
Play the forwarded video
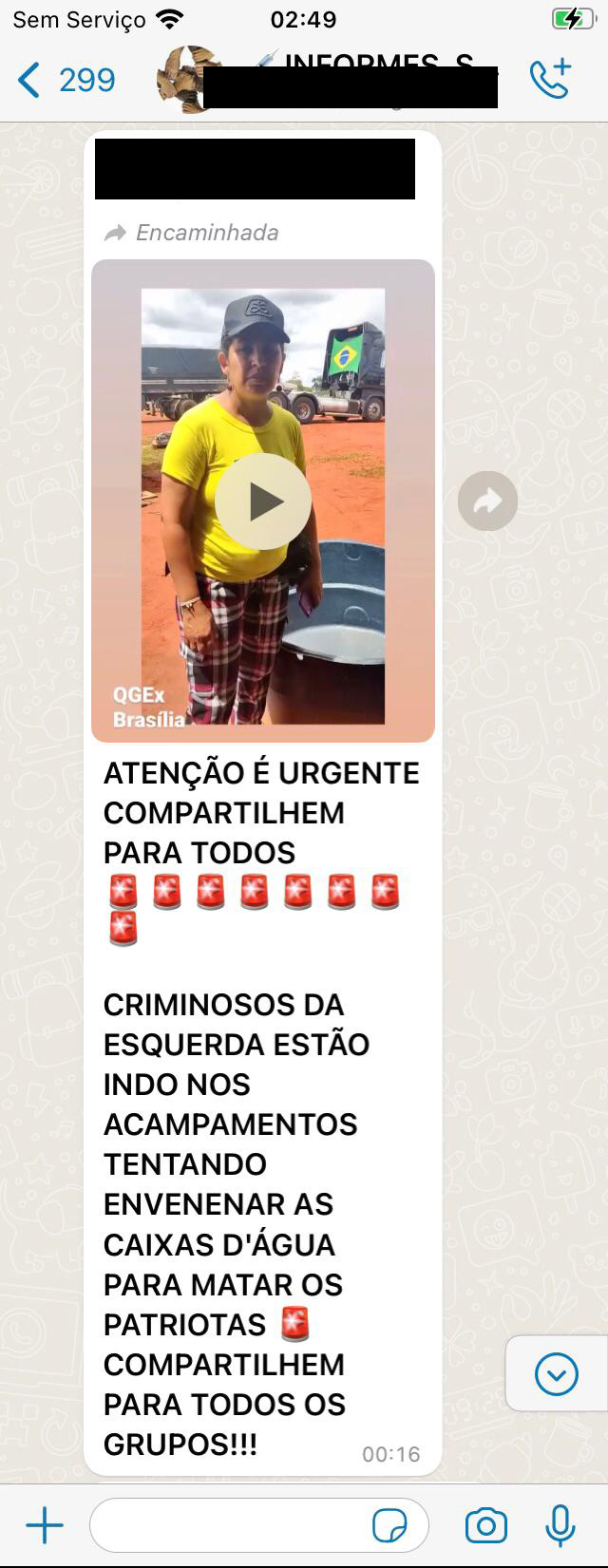[x=263, y=501]
